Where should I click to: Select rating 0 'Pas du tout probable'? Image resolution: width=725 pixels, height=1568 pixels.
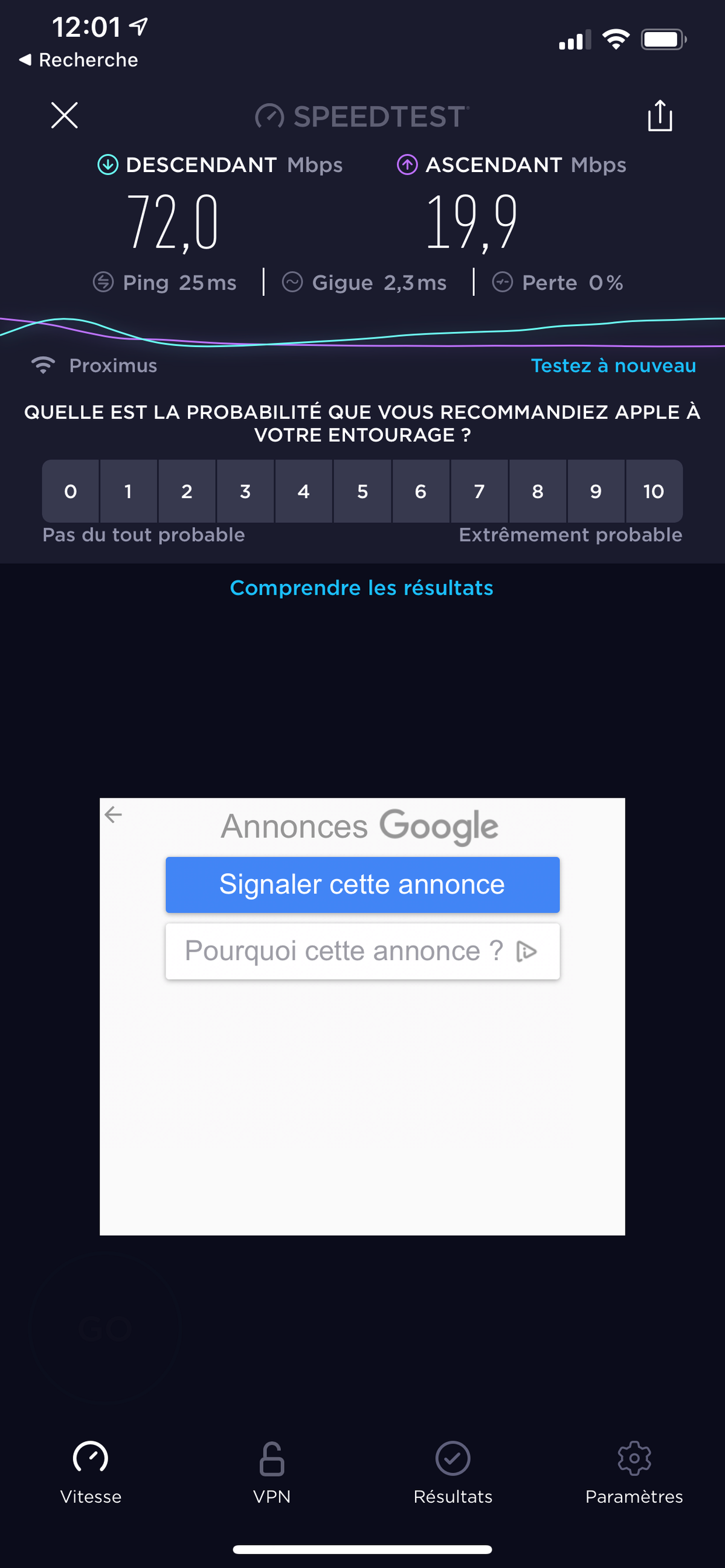tap(70, 492)
